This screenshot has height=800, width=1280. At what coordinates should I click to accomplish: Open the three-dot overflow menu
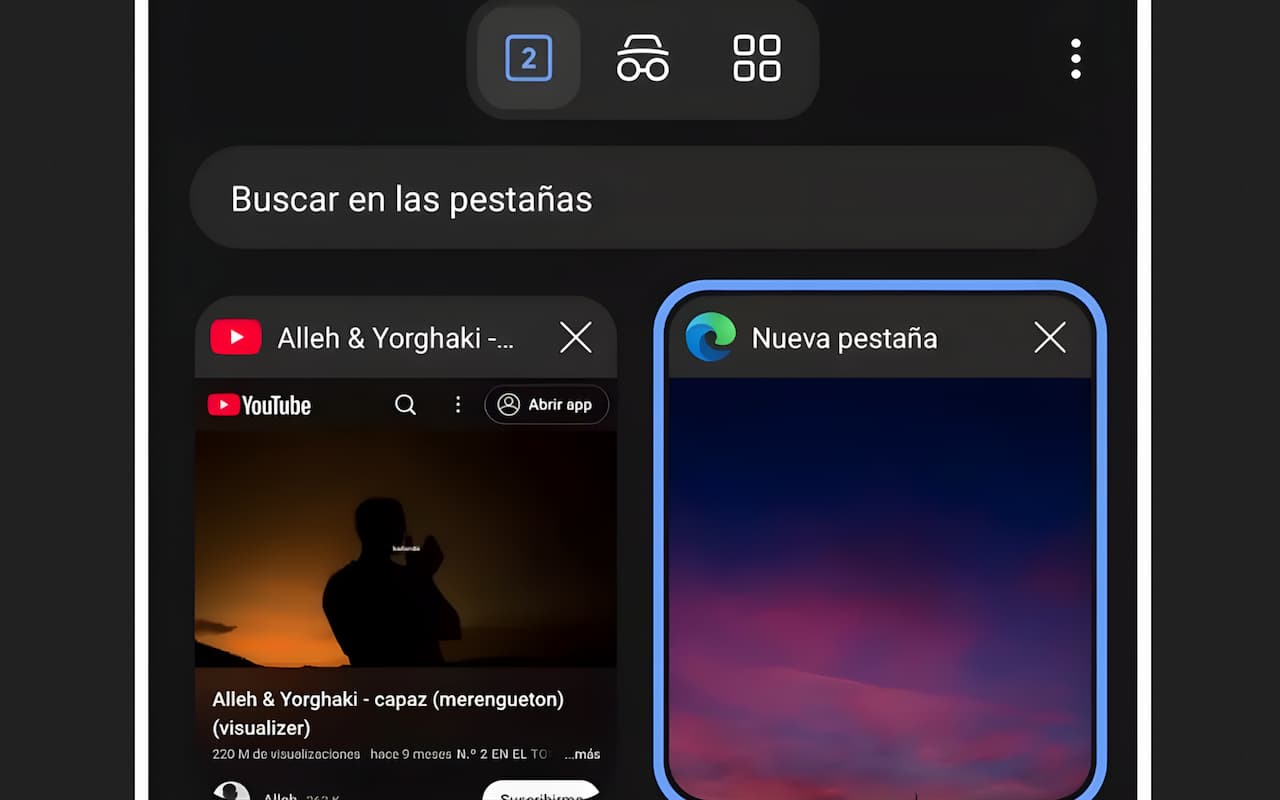[x=1076, y=59]
